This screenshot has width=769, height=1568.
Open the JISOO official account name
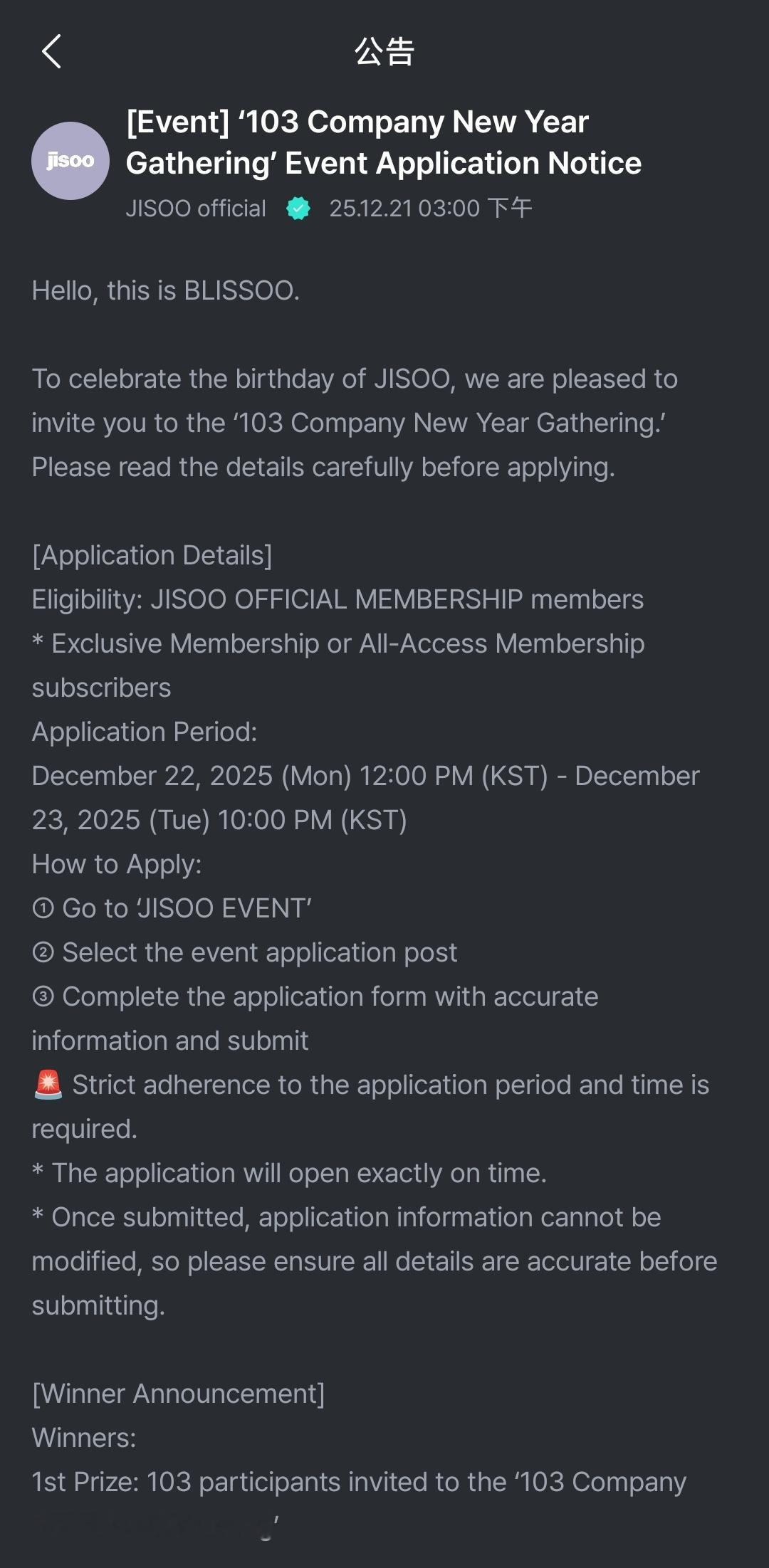click(196, 209)
